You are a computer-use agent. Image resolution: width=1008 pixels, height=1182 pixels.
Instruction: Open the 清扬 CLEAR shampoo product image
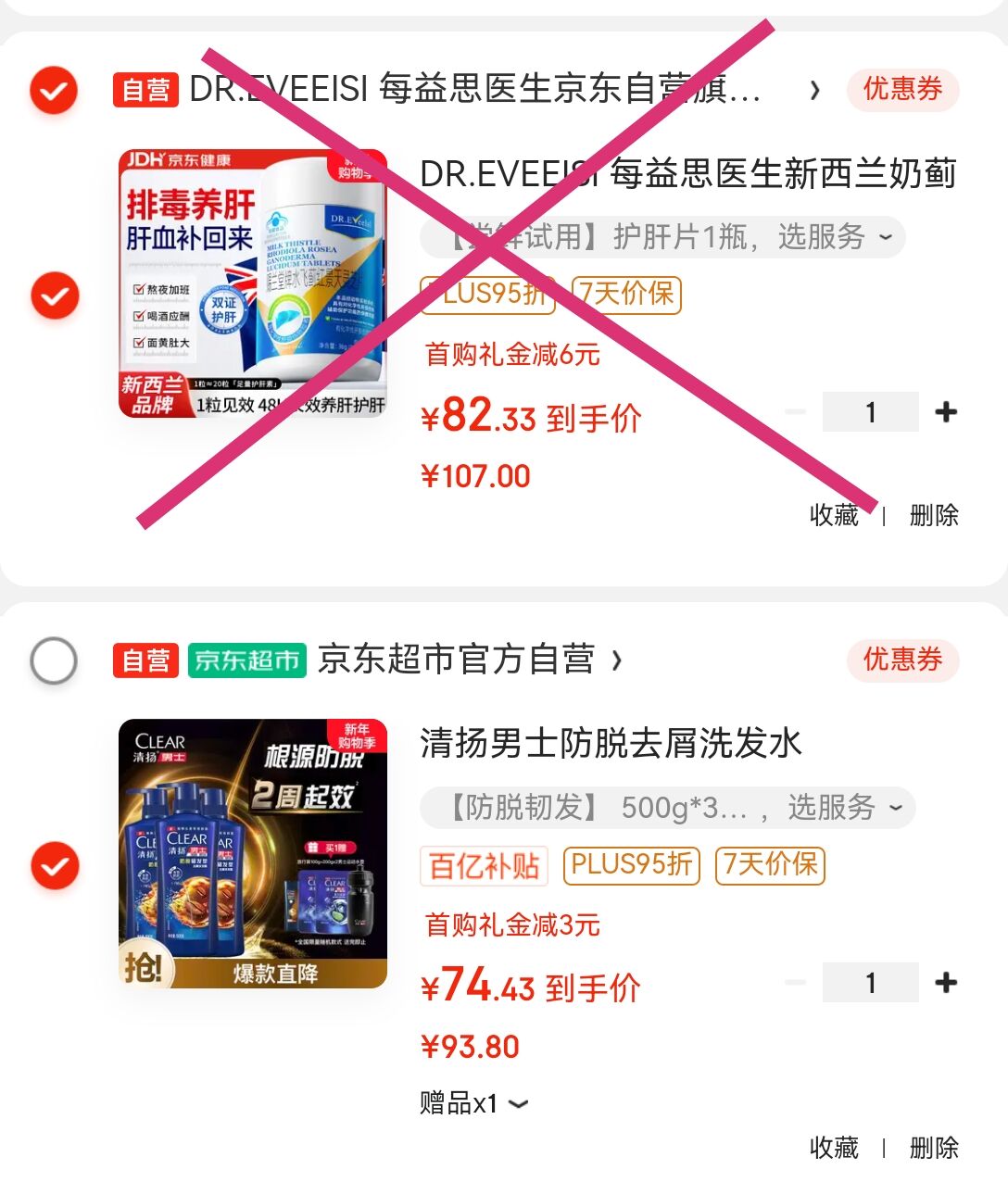252,853
